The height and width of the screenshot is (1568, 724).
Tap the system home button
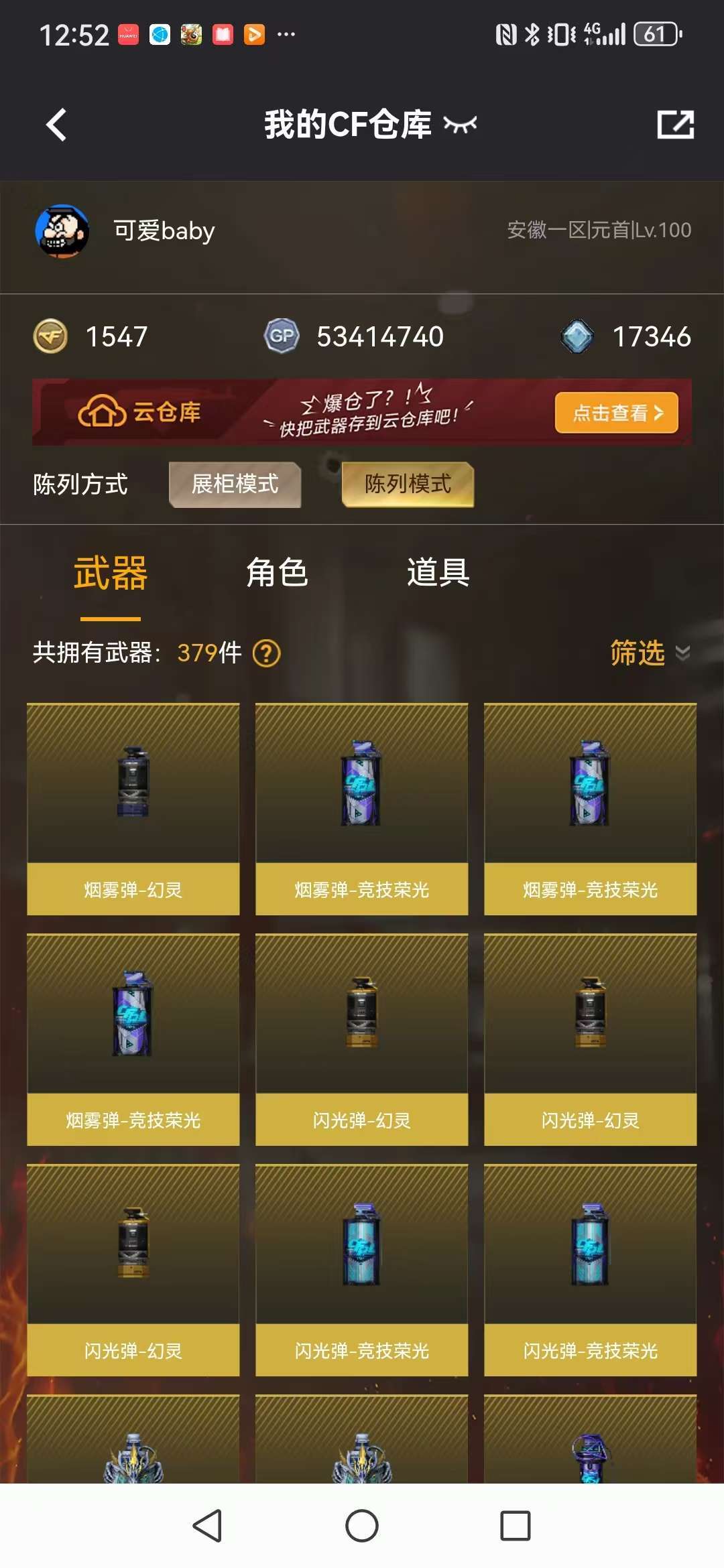click(x=362, y=1526)
